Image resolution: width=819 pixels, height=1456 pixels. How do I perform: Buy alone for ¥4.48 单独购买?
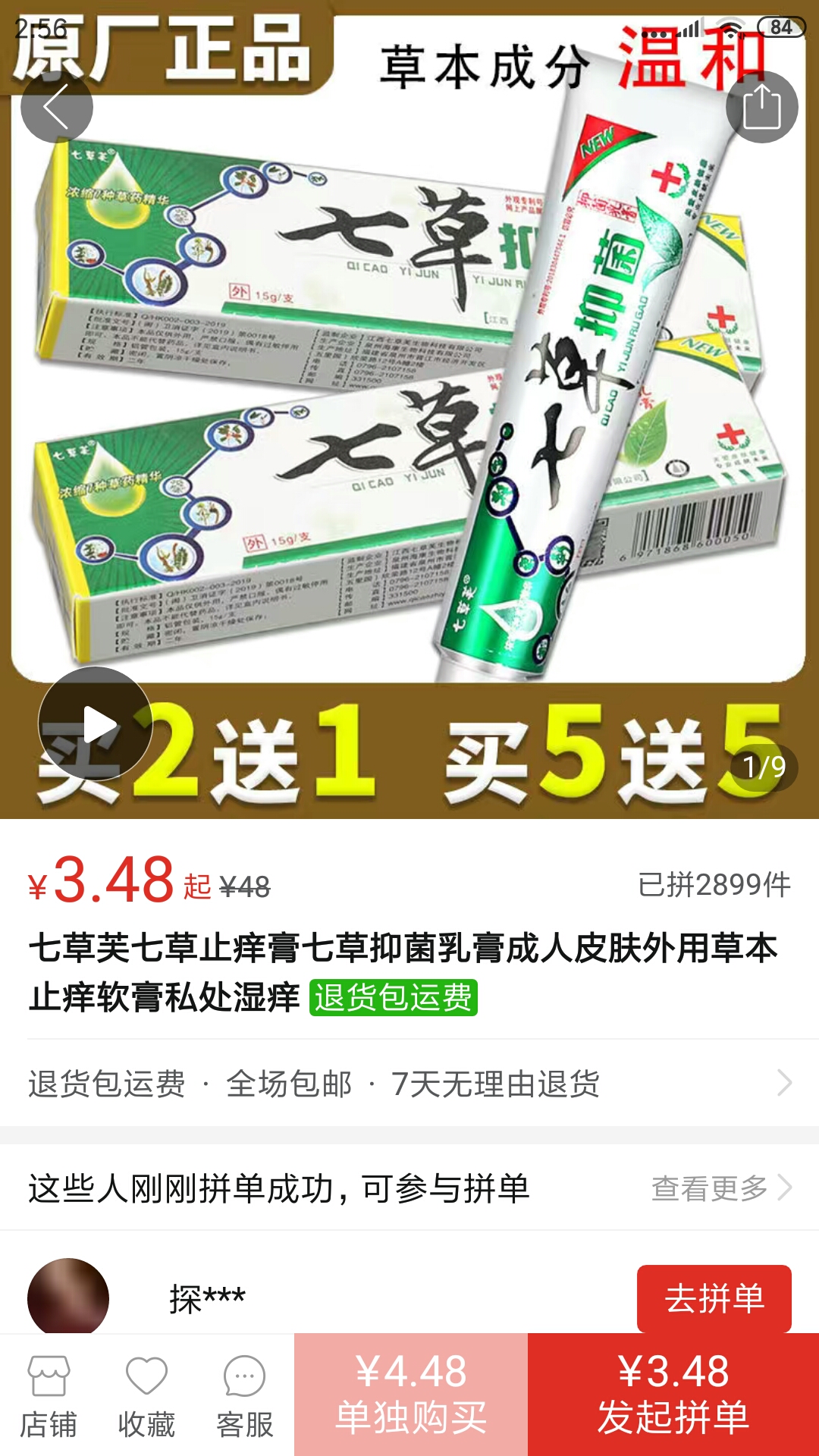pos(411,1395)
